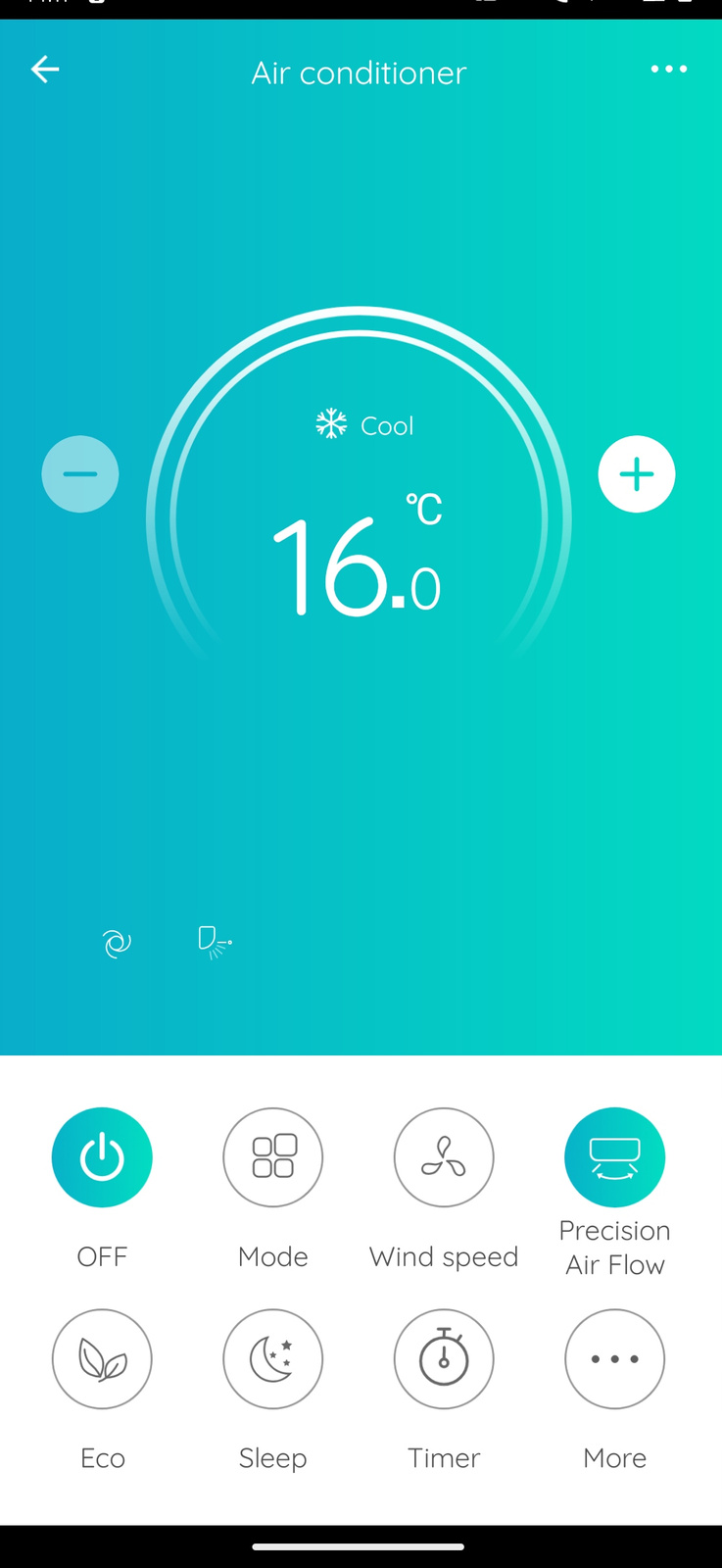
Task: Change the Wind speed setting
Action: (444, 1157)
